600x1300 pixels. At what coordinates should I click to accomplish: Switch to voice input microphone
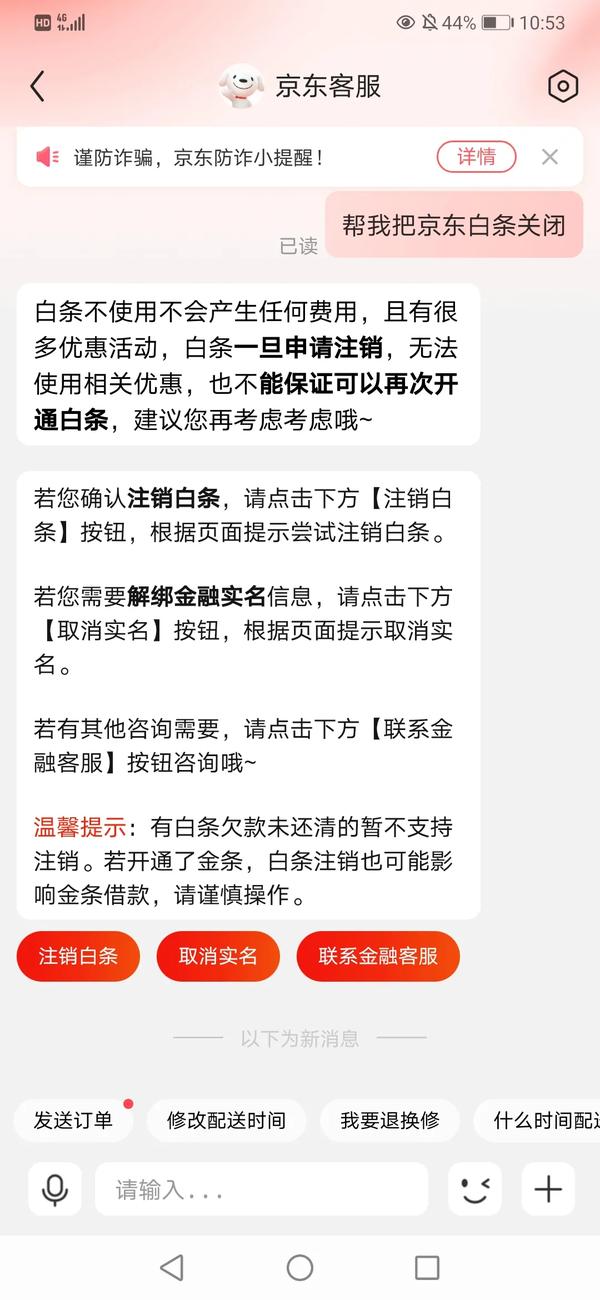coord(55,1189)
